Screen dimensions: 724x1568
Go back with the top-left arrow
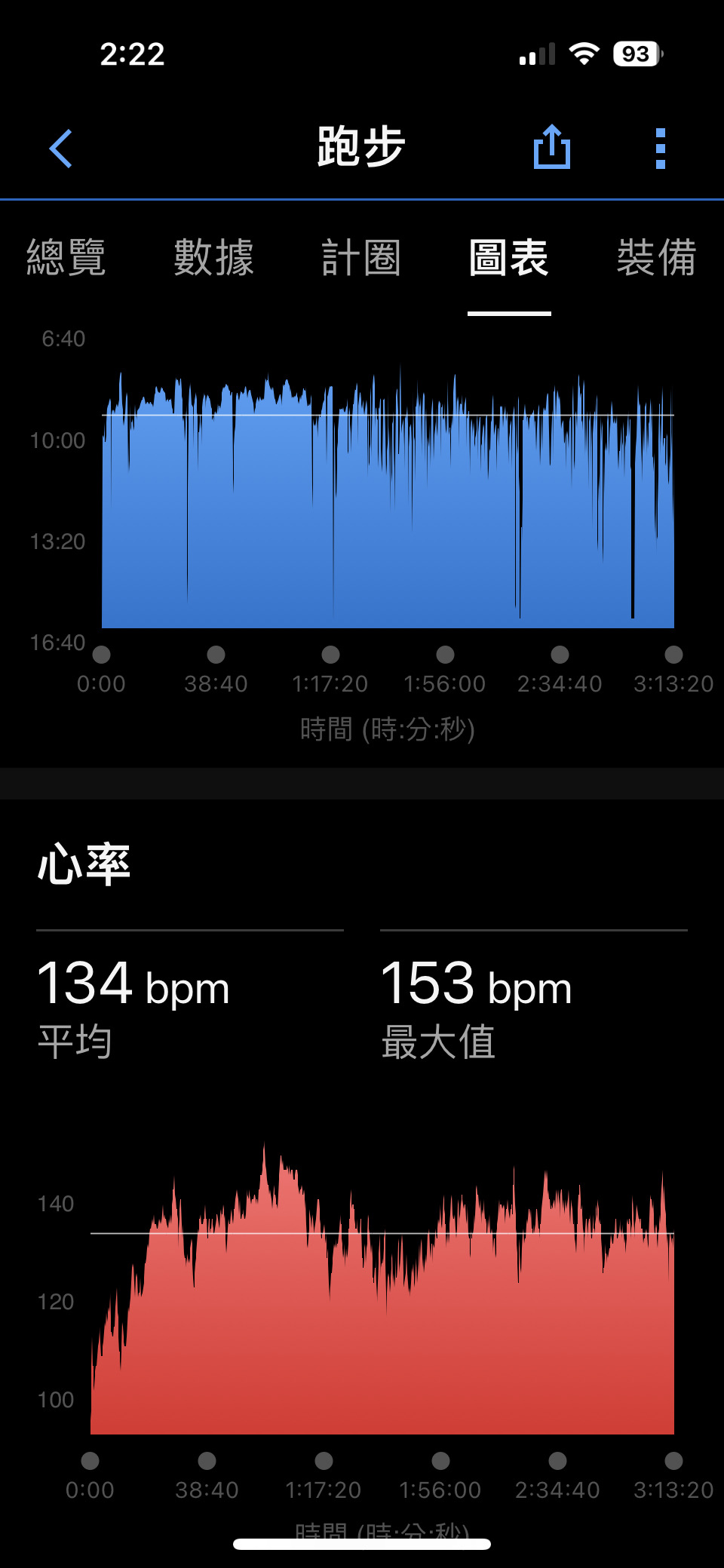(60, 149)
